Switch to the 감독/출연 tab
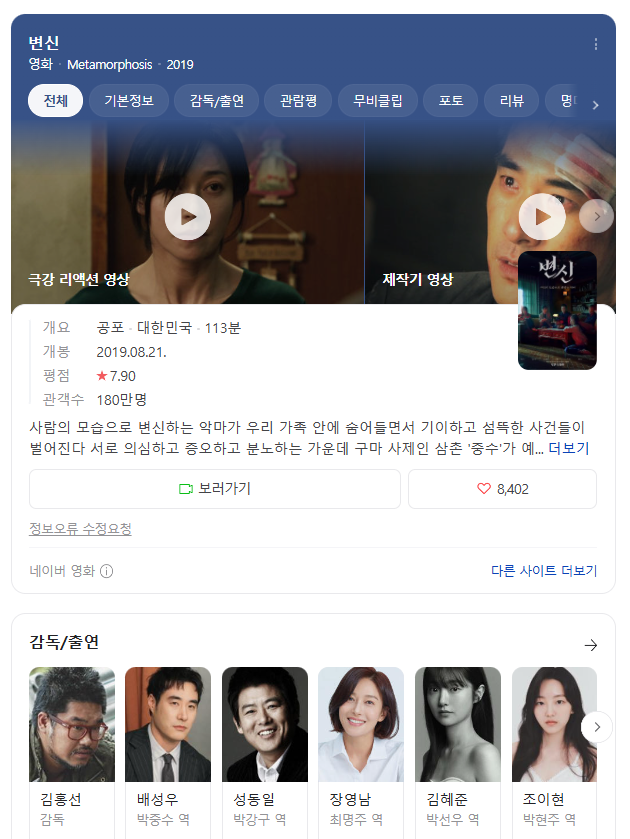 (216, 101)
